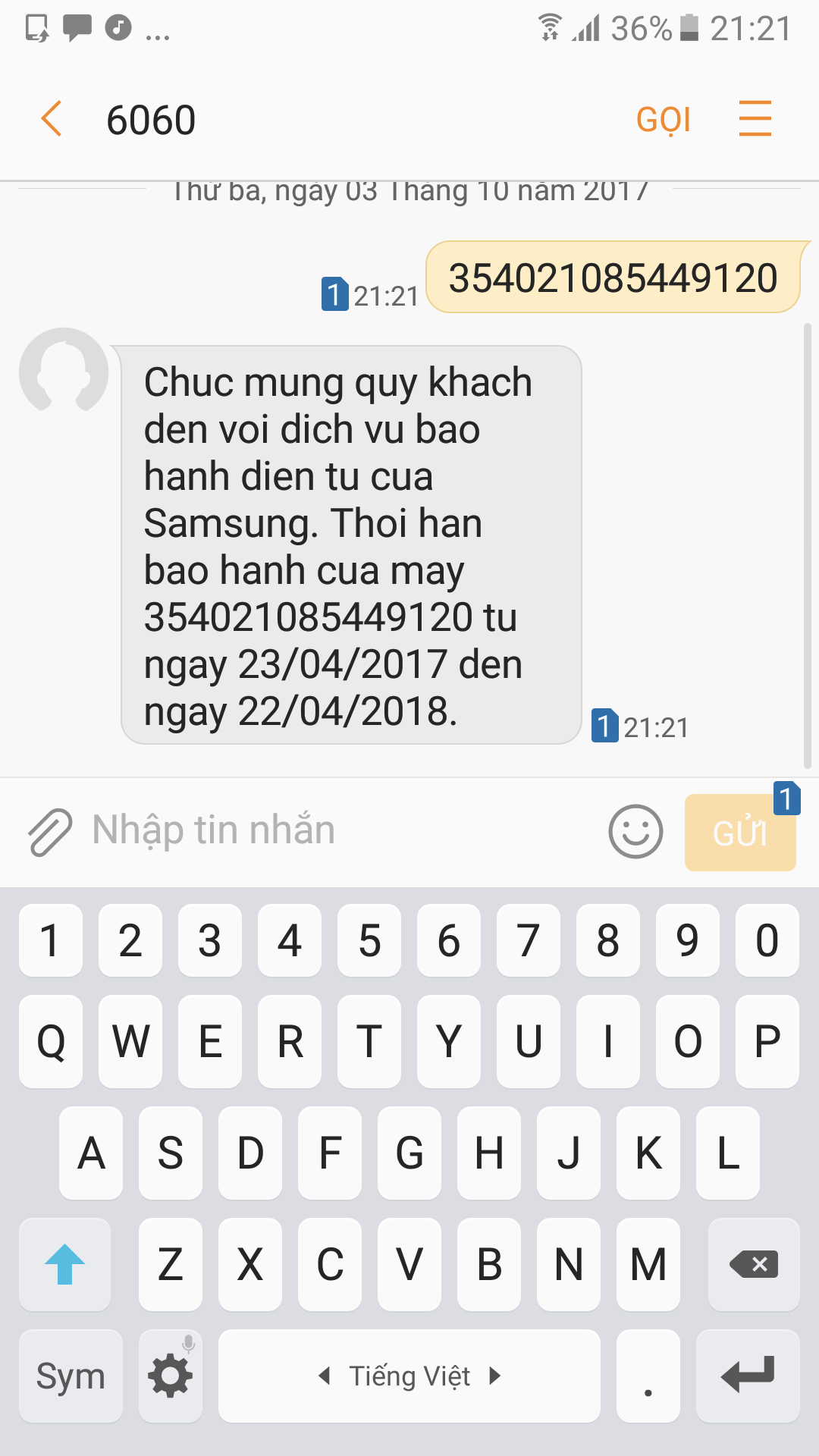
Task: Send the message with GỬI
Action: [740, 833]
